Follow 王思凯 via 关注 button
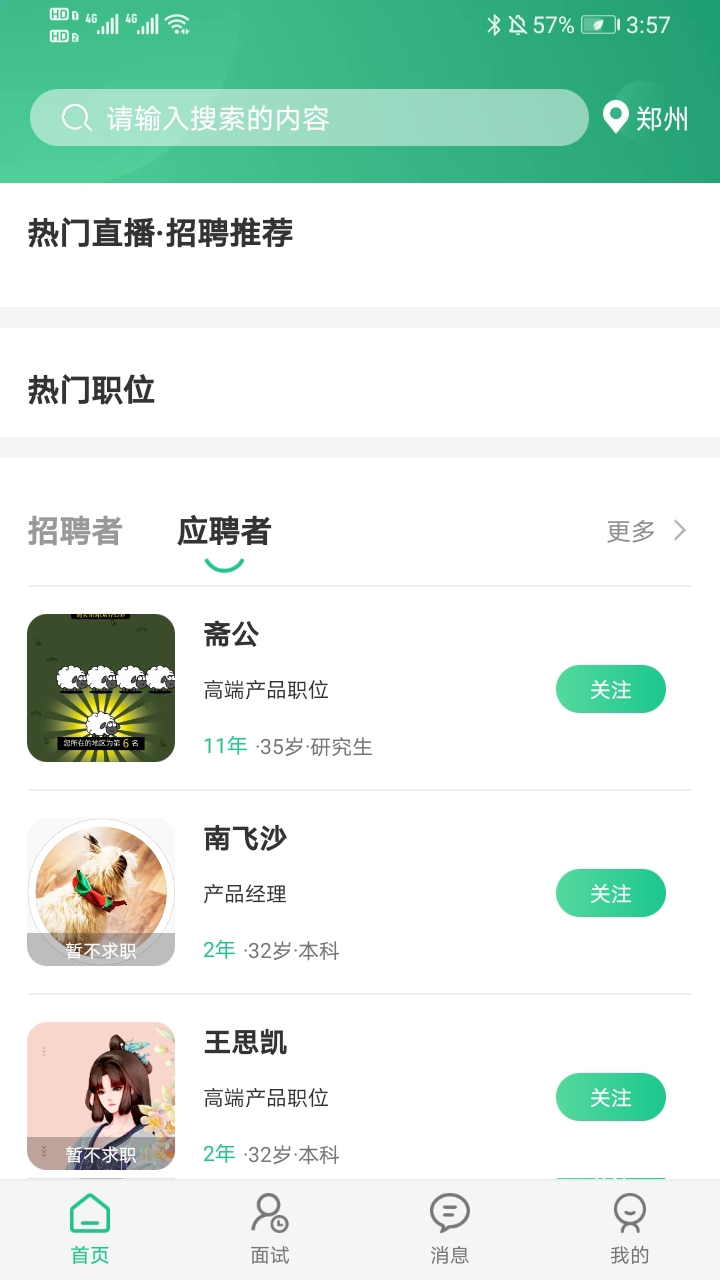 point(611,1097)
